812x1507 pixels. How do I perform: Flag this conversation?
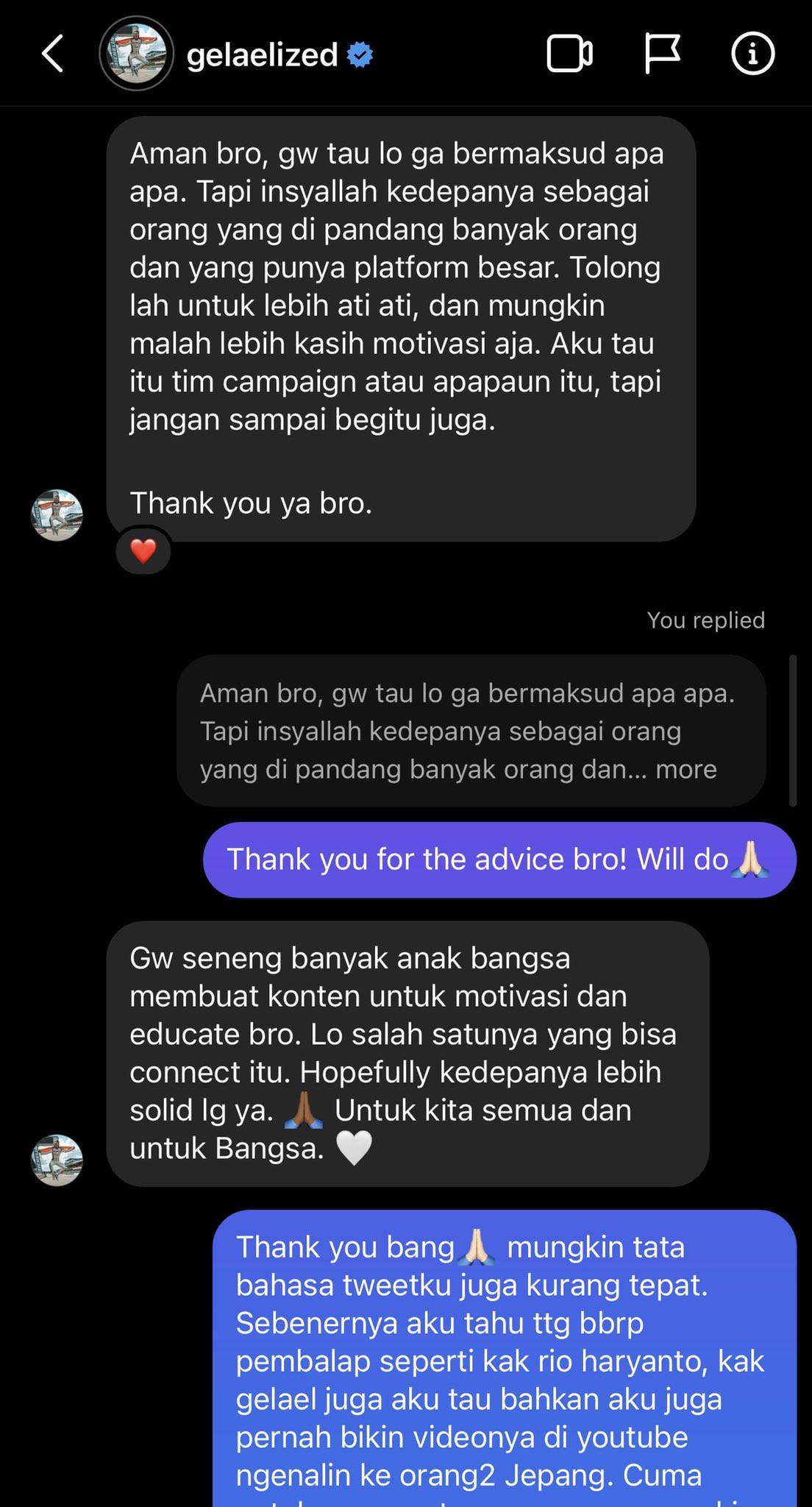tap(662, 54)
